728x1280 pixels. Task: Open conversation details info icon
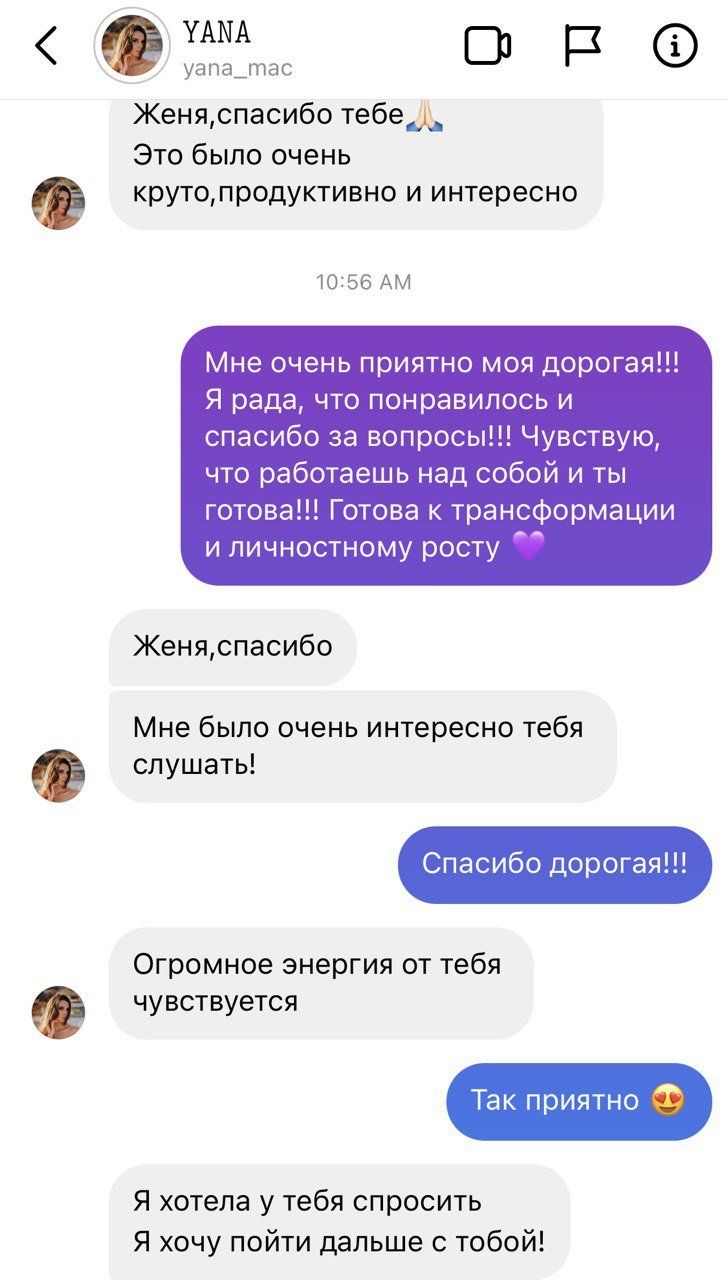pos(674,46)
